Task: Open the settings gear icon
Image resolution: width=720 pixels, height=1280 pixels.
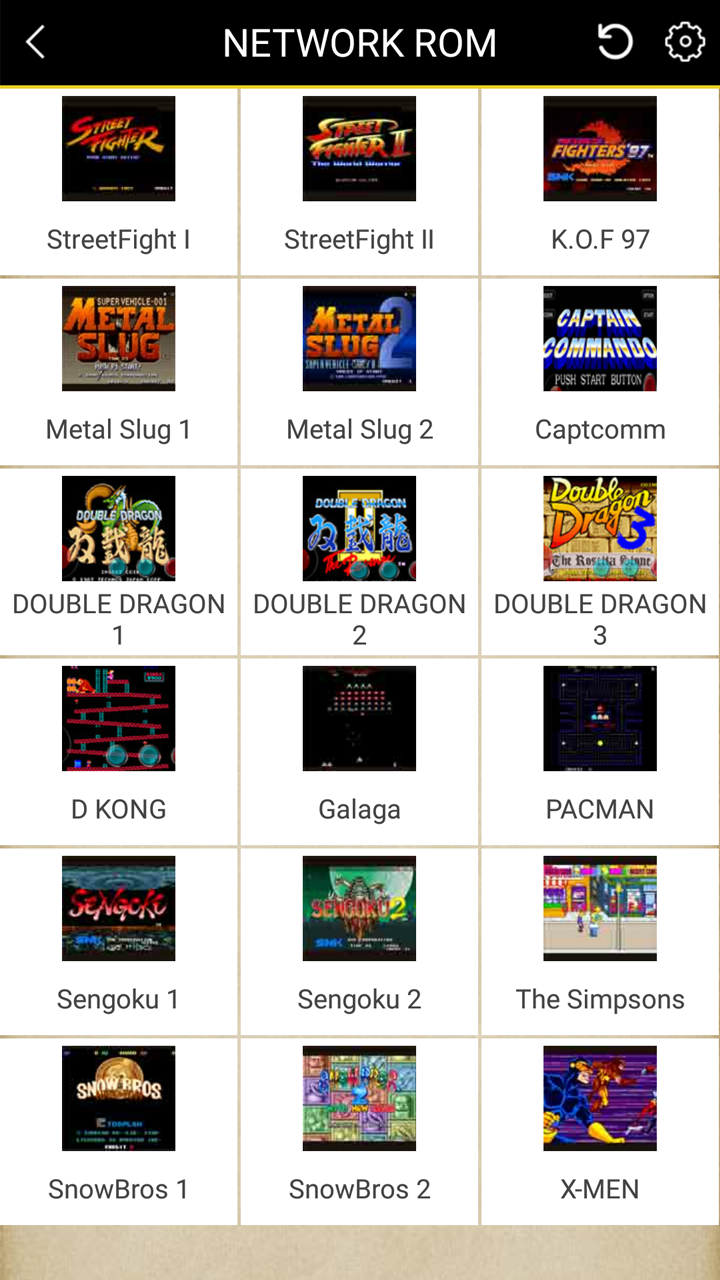Action: 684,42
